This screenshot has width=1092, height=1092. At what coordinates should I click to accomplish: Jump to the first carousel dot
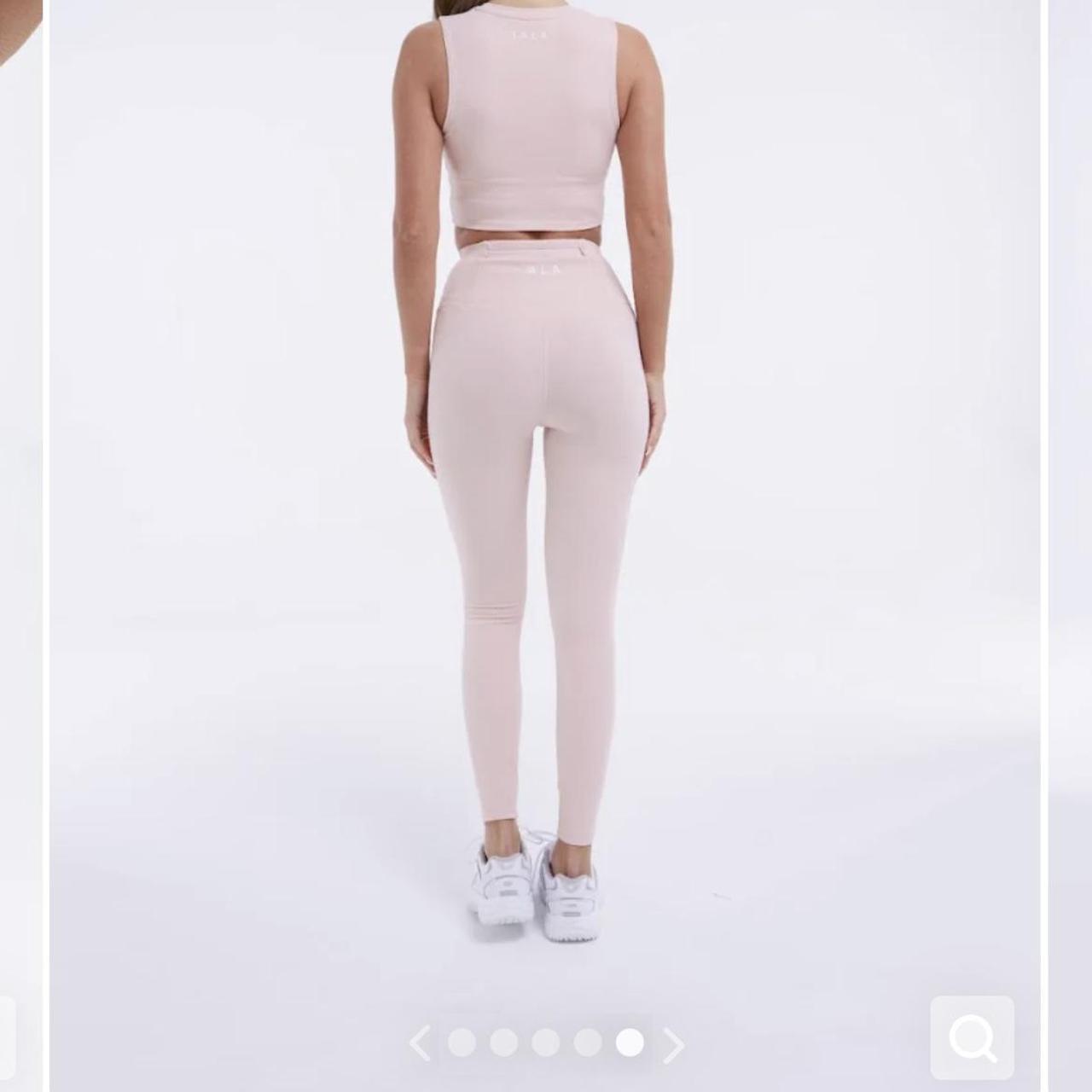click(462, 1043)
